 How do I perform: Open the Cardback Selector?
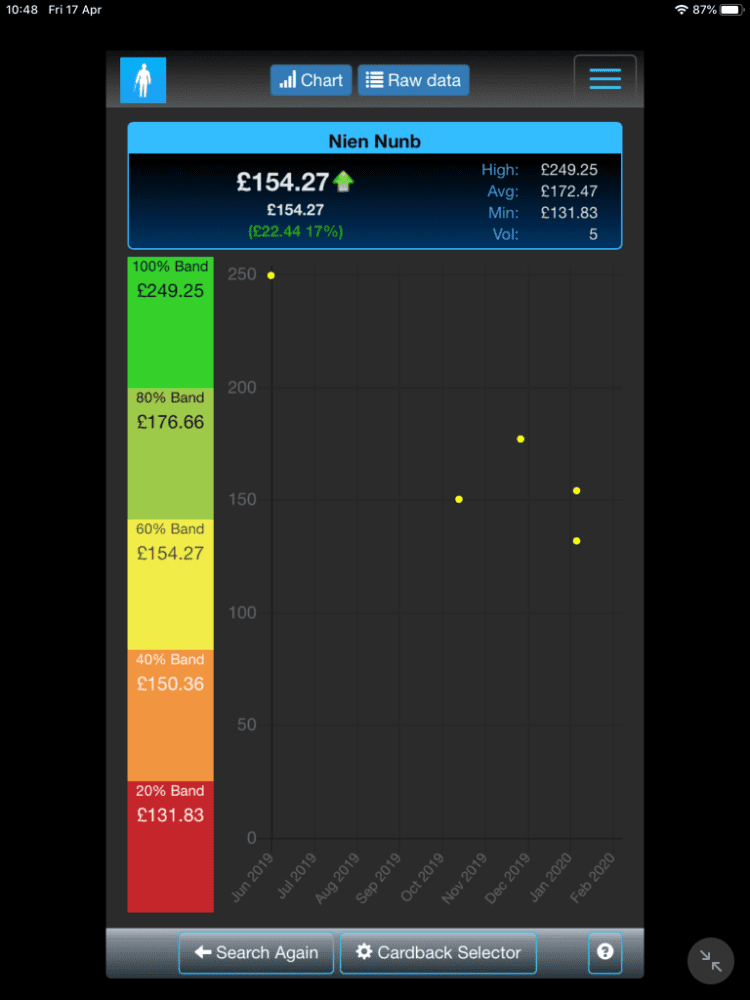(x=438, y=953)
